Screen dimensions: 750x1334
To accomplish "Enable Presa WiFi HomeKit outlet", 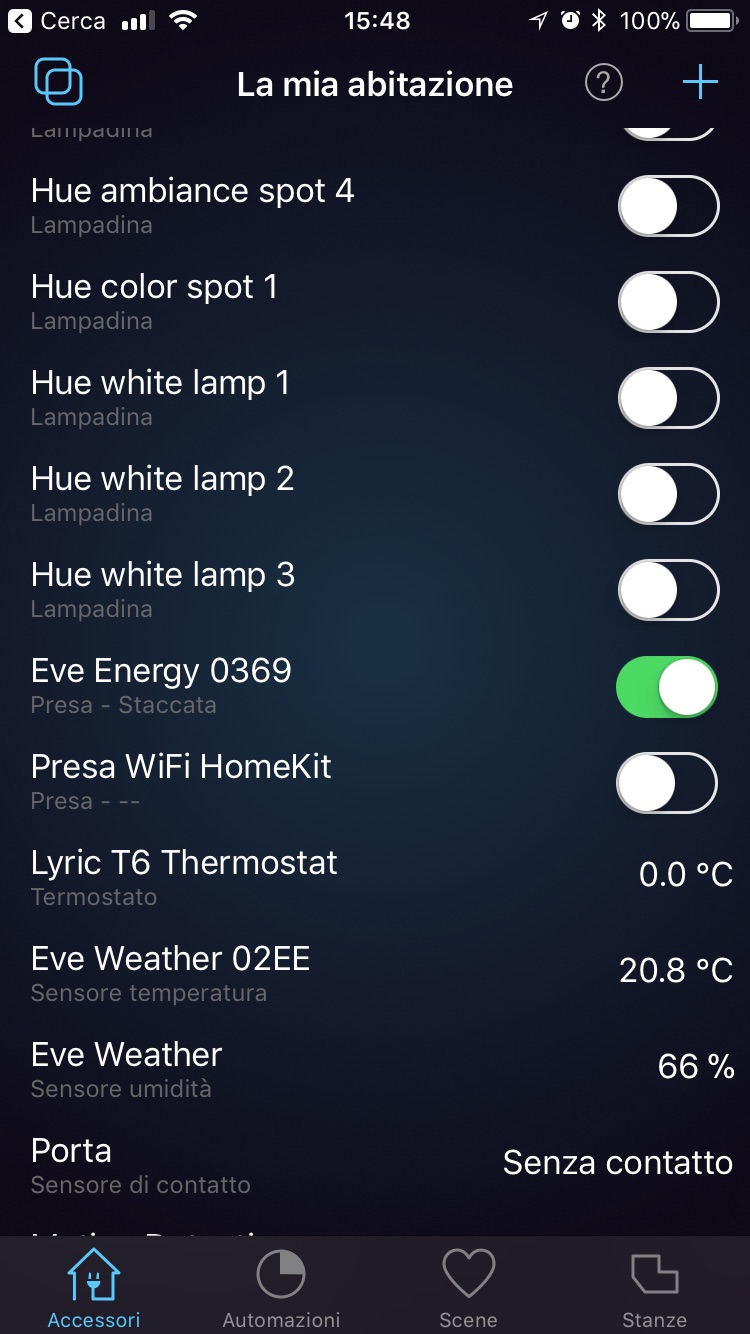I will 667,783.
